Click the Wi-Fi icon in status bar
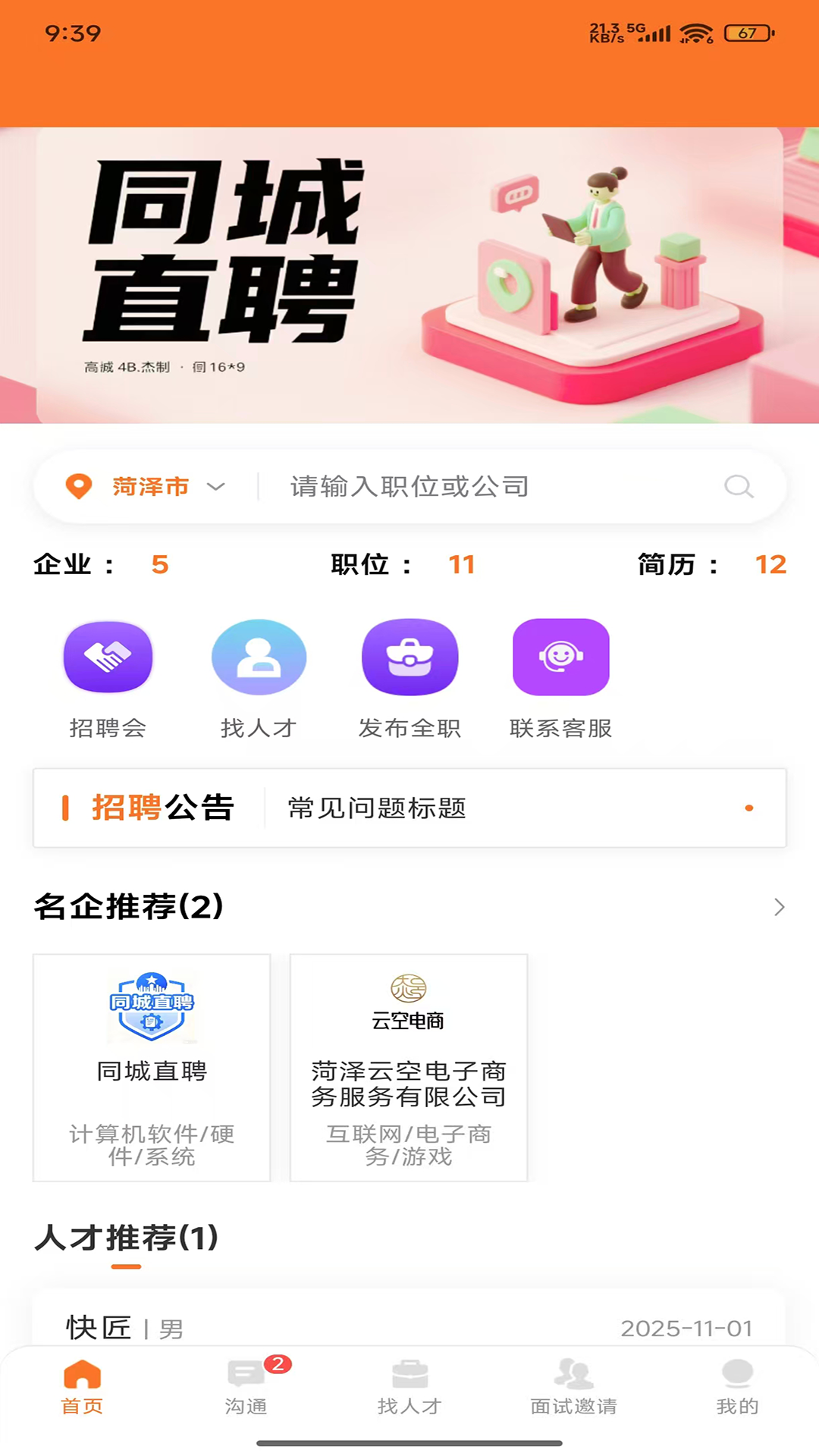The image size is (819, 1456). tap(695, 33)
